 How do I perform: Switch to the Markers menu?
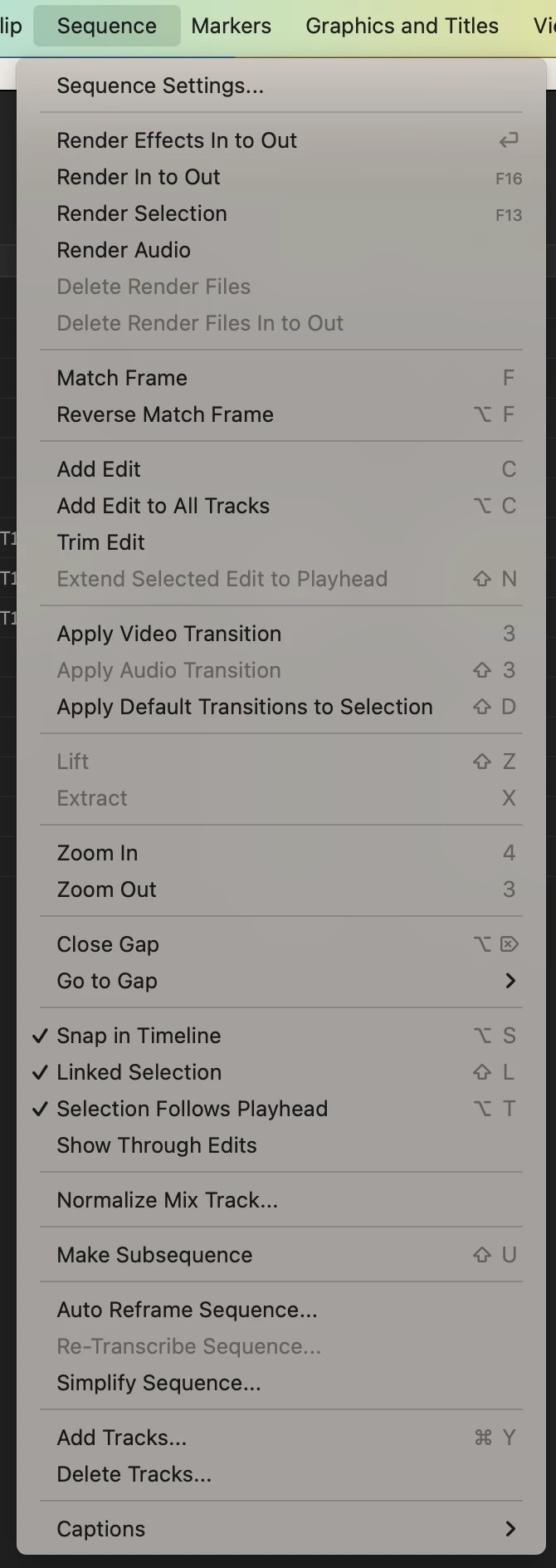[231, 26]
